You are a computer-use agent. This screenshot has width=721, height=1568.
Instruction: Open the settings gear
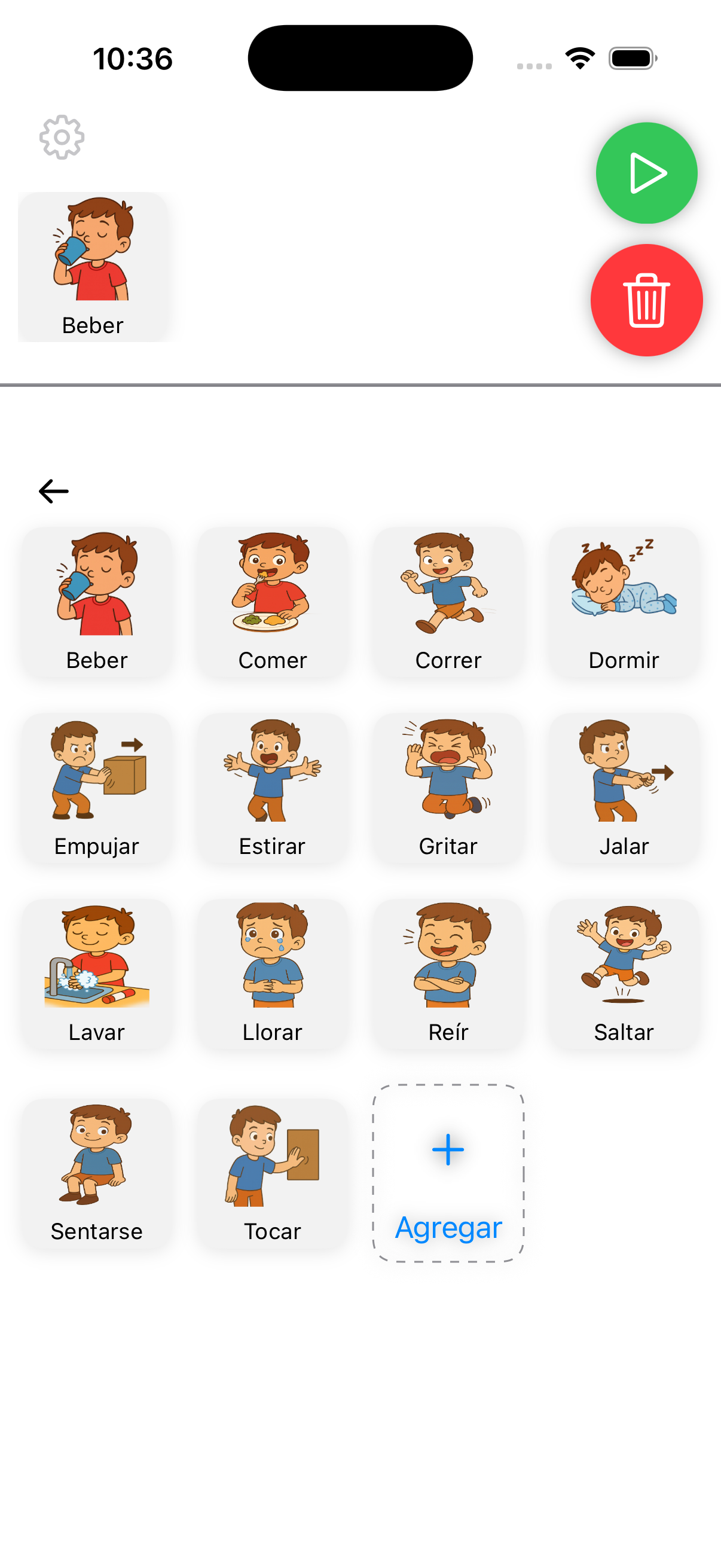[62, 138]
